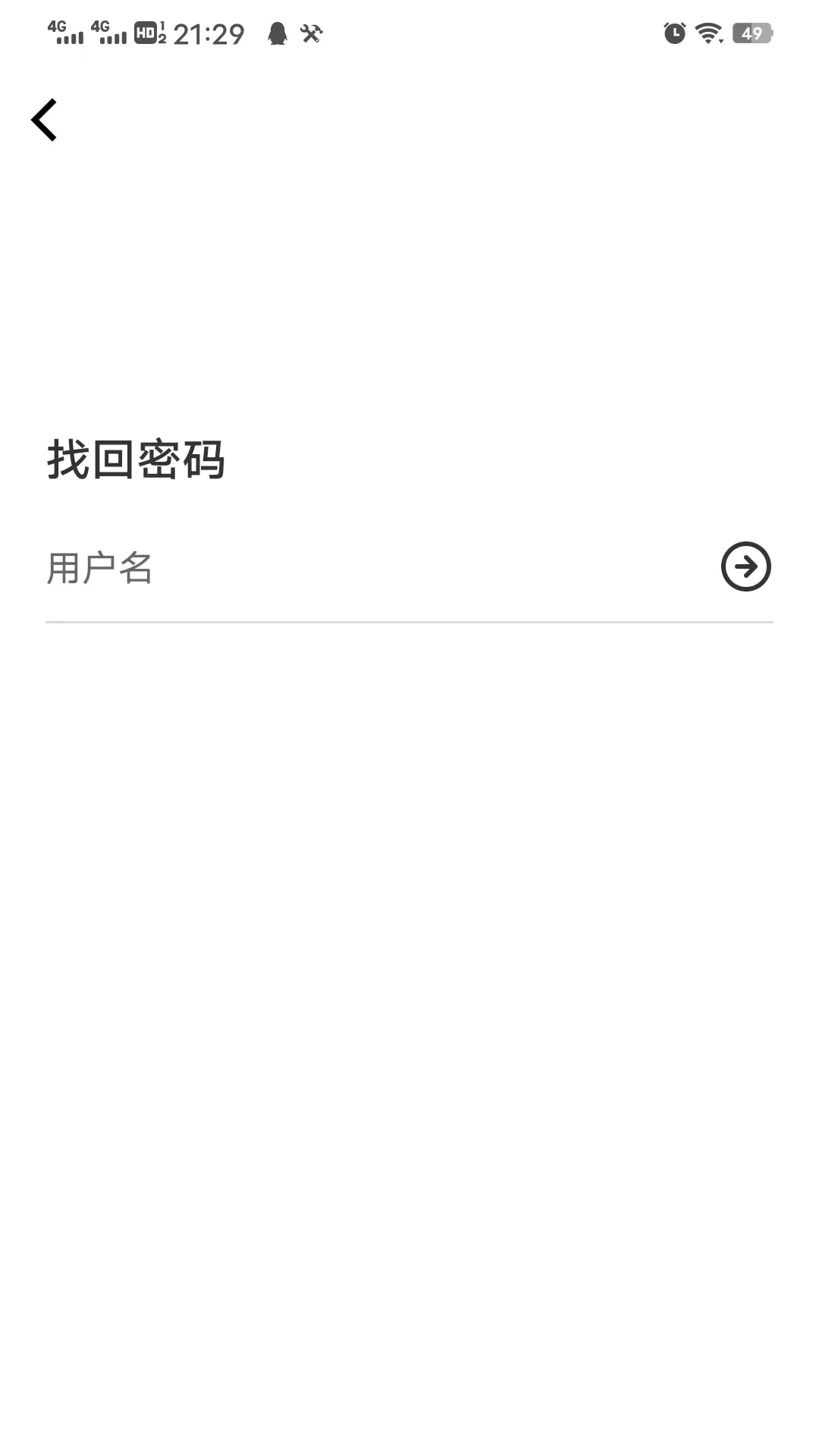Tap the second SIM 4G signal icon
The image size is (819, 1456).
(x=108, y=33)
